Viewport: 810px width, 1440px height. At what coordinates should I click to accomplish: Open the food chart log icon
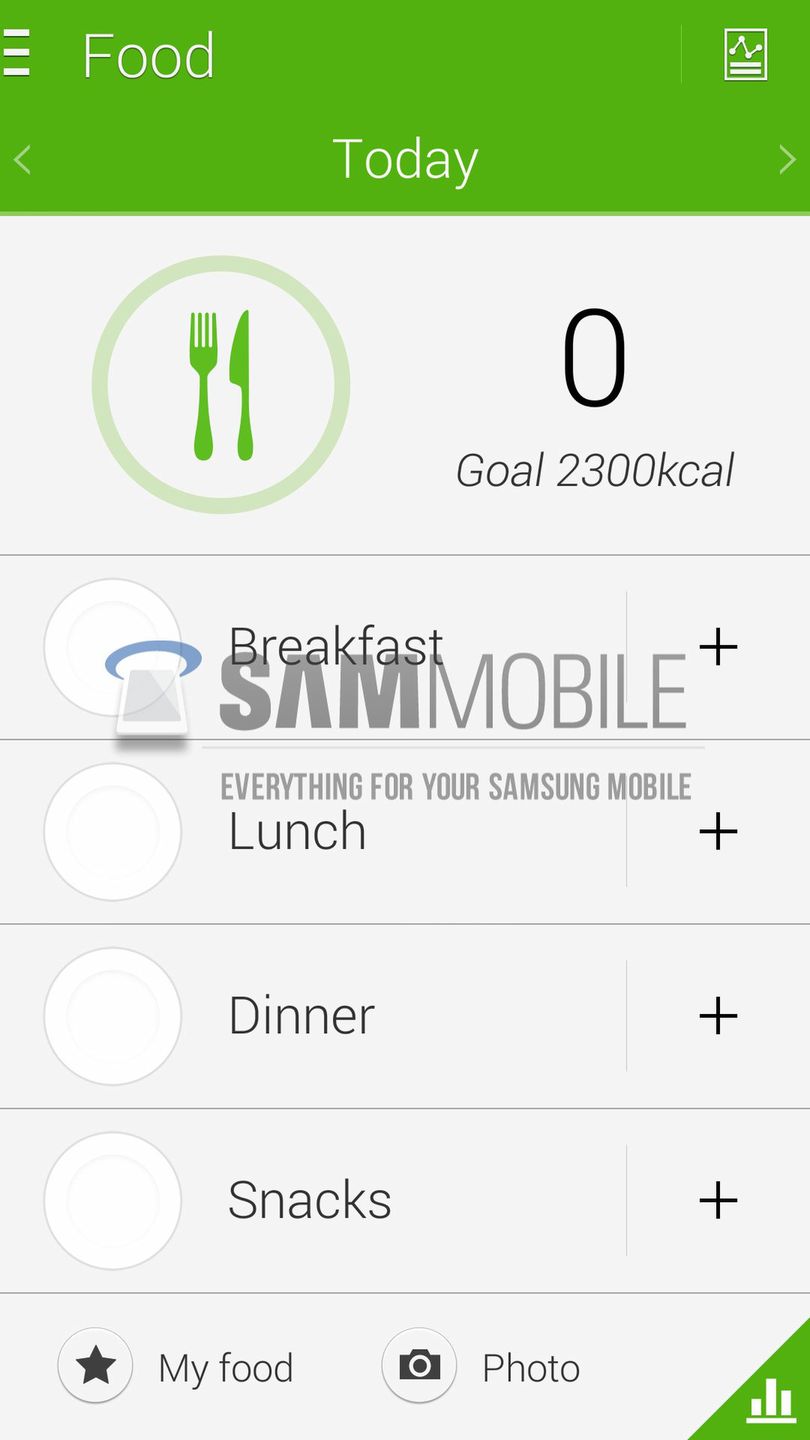[745, 55]
